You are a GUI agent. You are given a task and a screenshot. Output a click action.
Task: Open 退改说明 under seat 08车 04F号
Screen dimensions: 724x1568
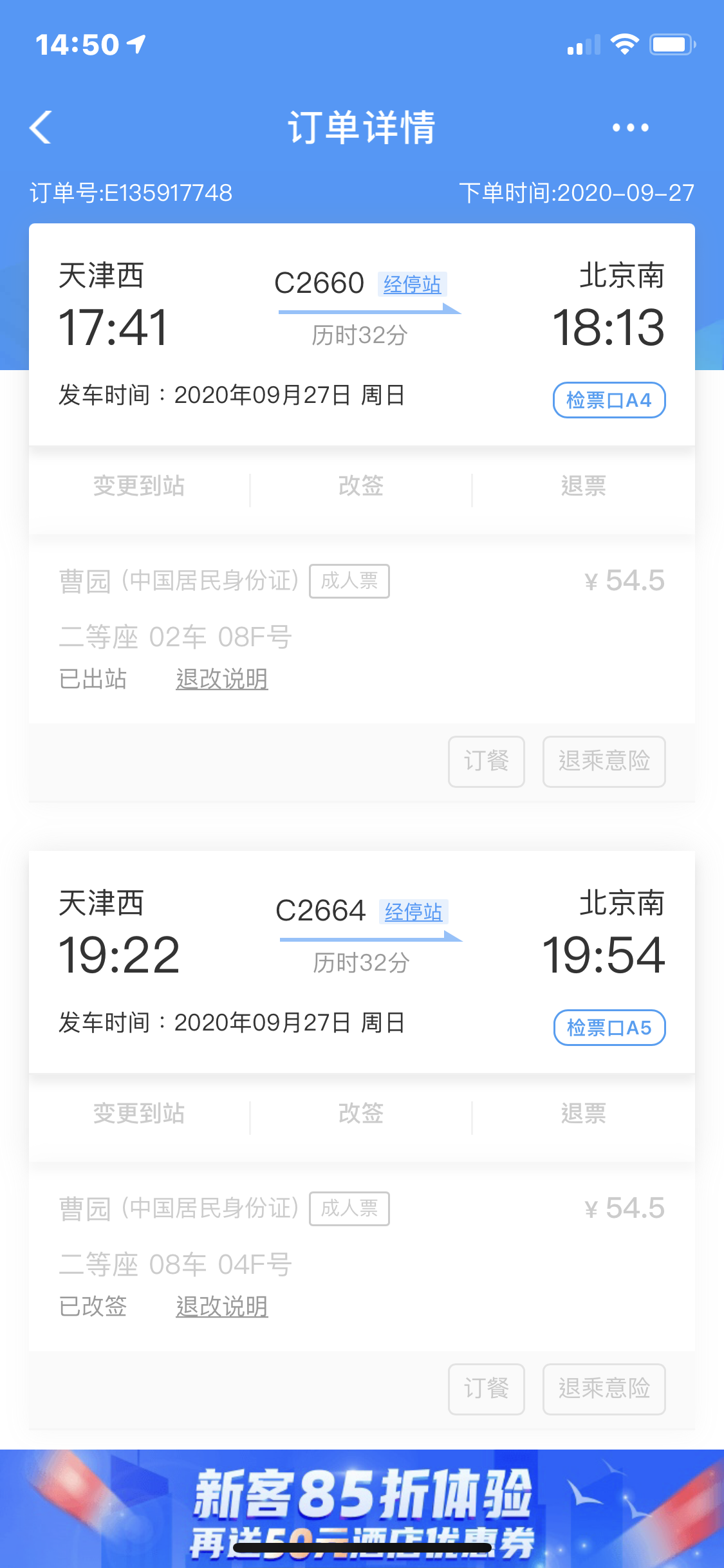pos(222,1307)
